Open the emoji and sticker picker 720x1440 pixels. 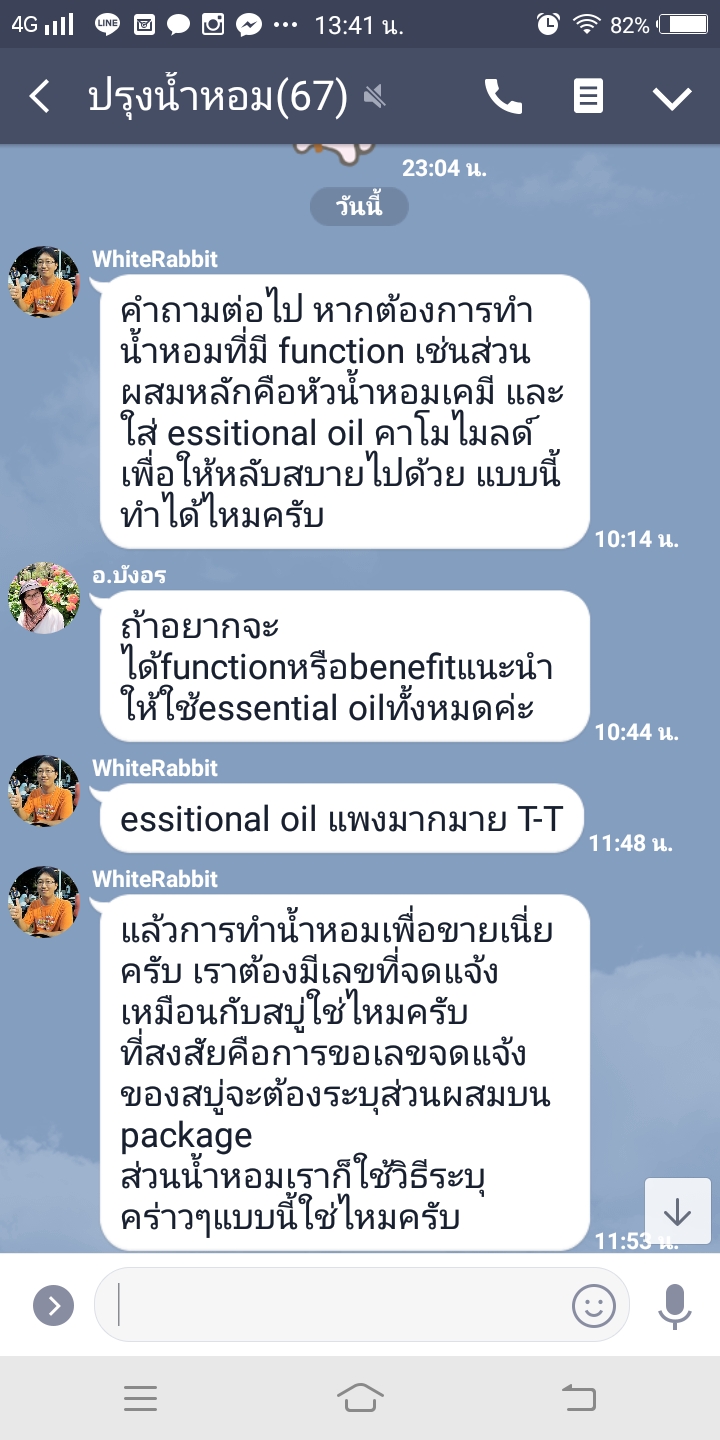click(593, 1305)
